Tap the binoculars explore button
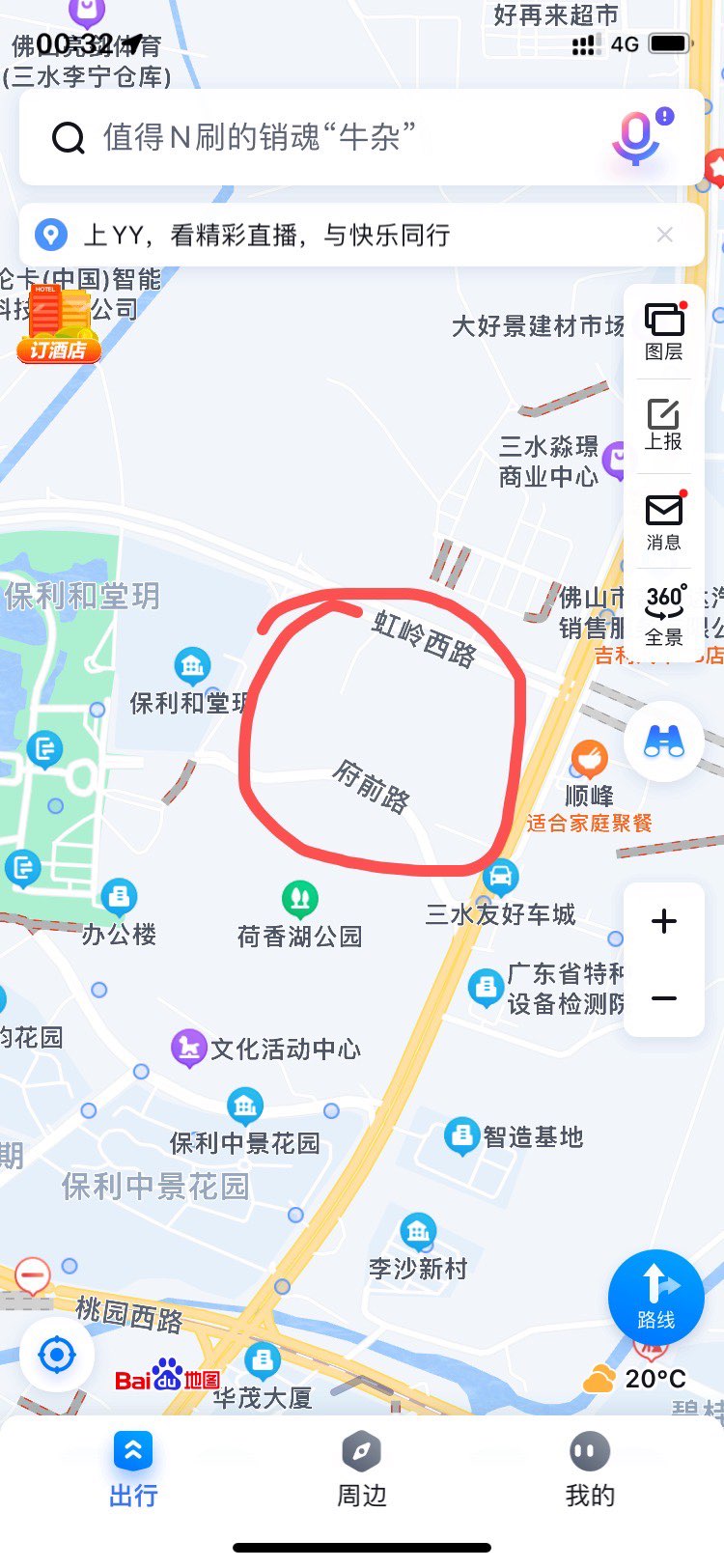The width and height of the screenshot is (724, 1568). pyautogui.click(x=664, y=741)
